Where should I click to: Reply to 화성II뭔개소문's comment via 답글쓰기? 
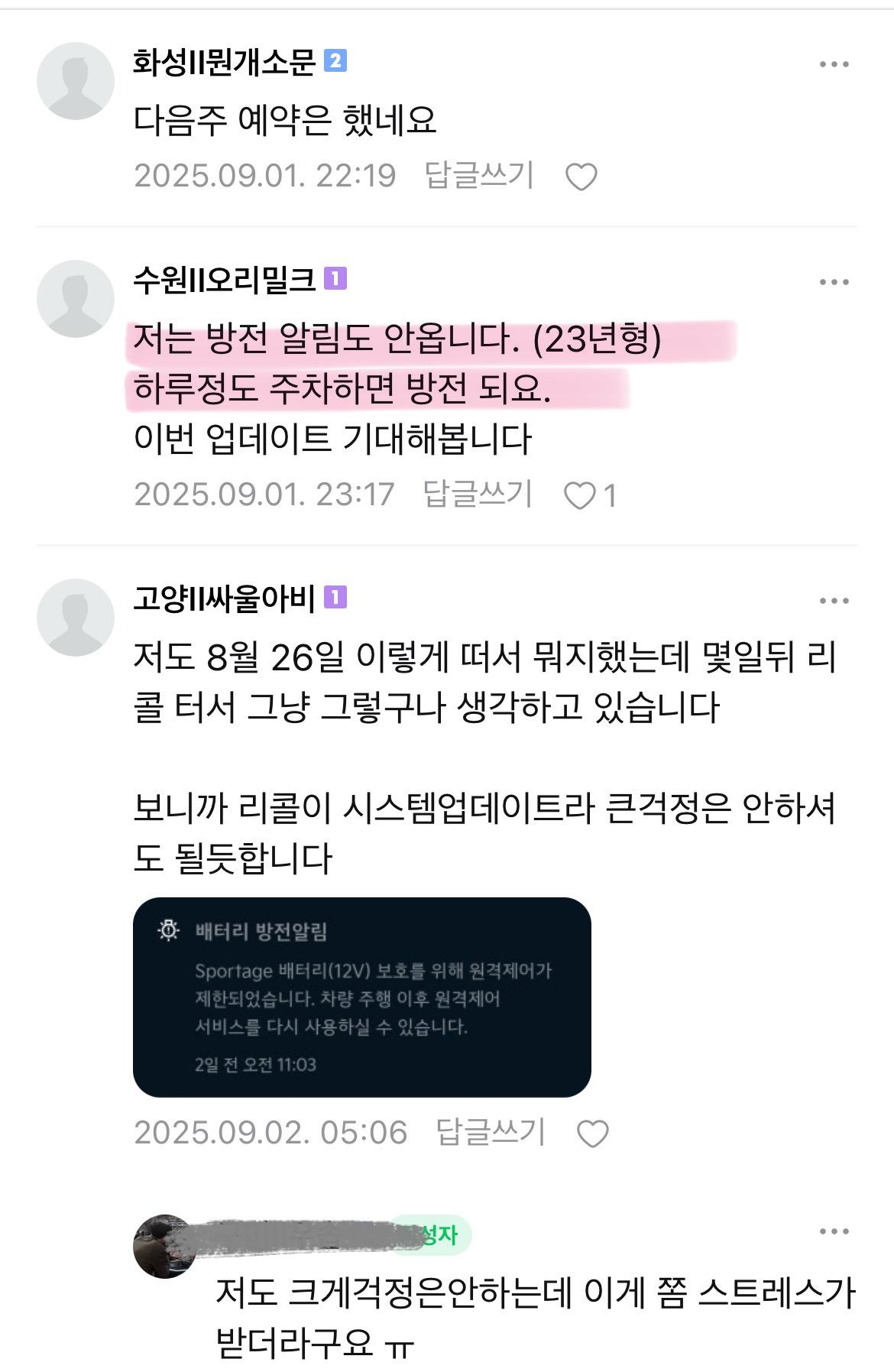coord(478,176)
